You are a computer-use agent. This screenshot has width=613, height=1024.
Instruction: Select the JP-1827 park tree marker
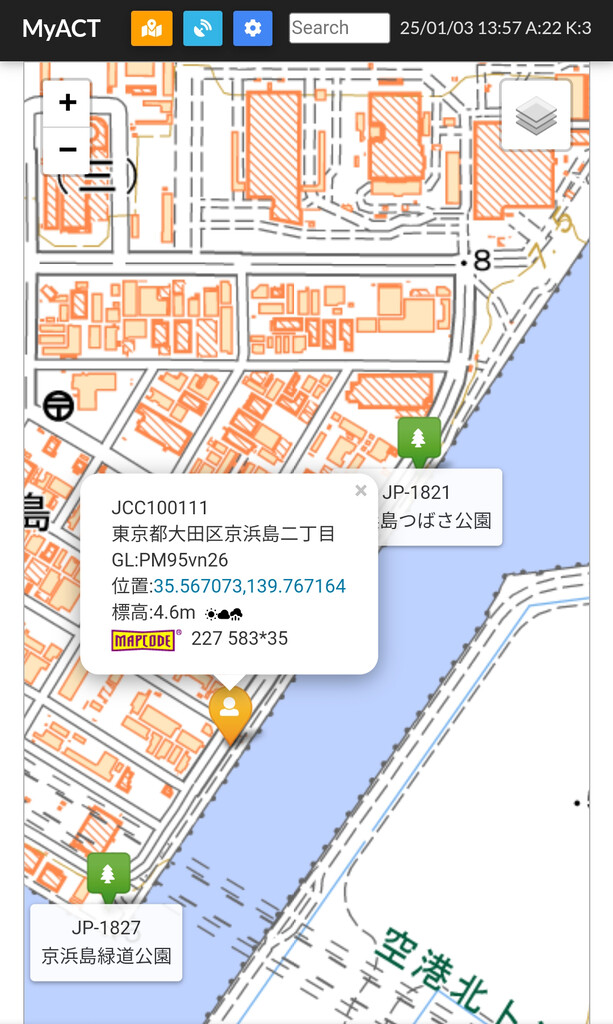pos(108,874)
